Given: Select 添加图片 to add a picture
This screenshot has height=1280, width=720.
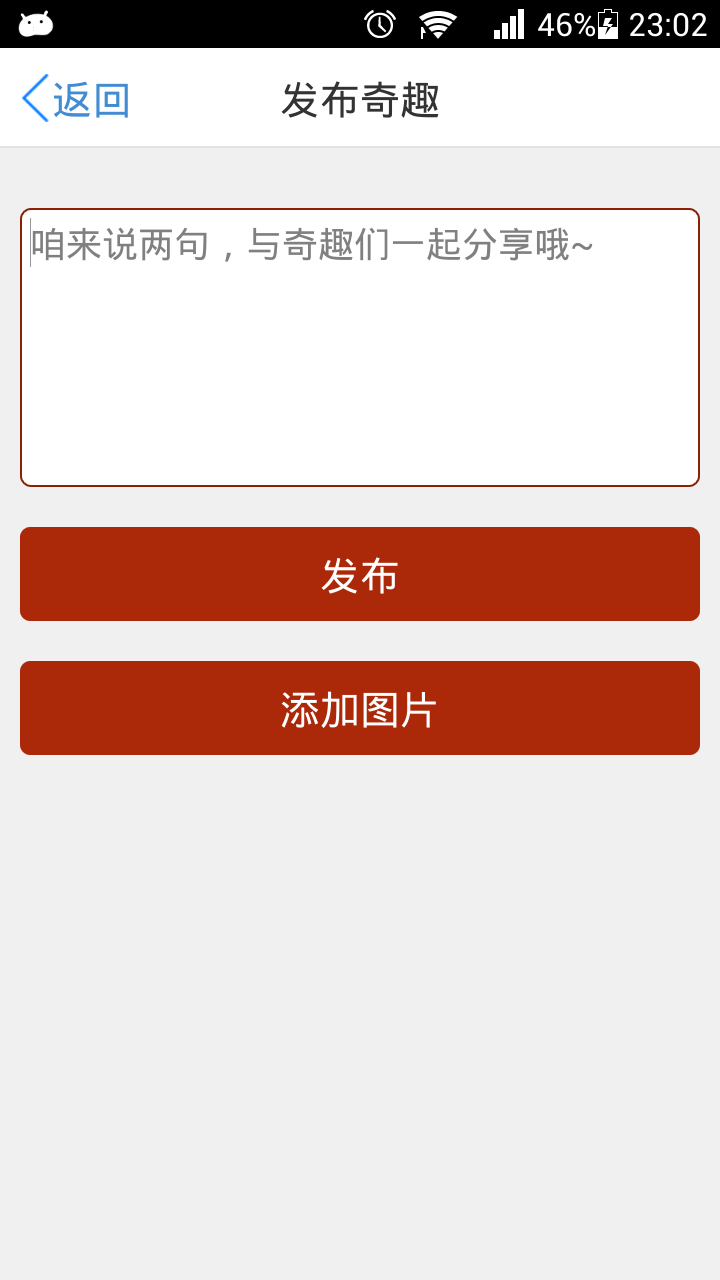Looking at the screenshot, I should point(360,708).
